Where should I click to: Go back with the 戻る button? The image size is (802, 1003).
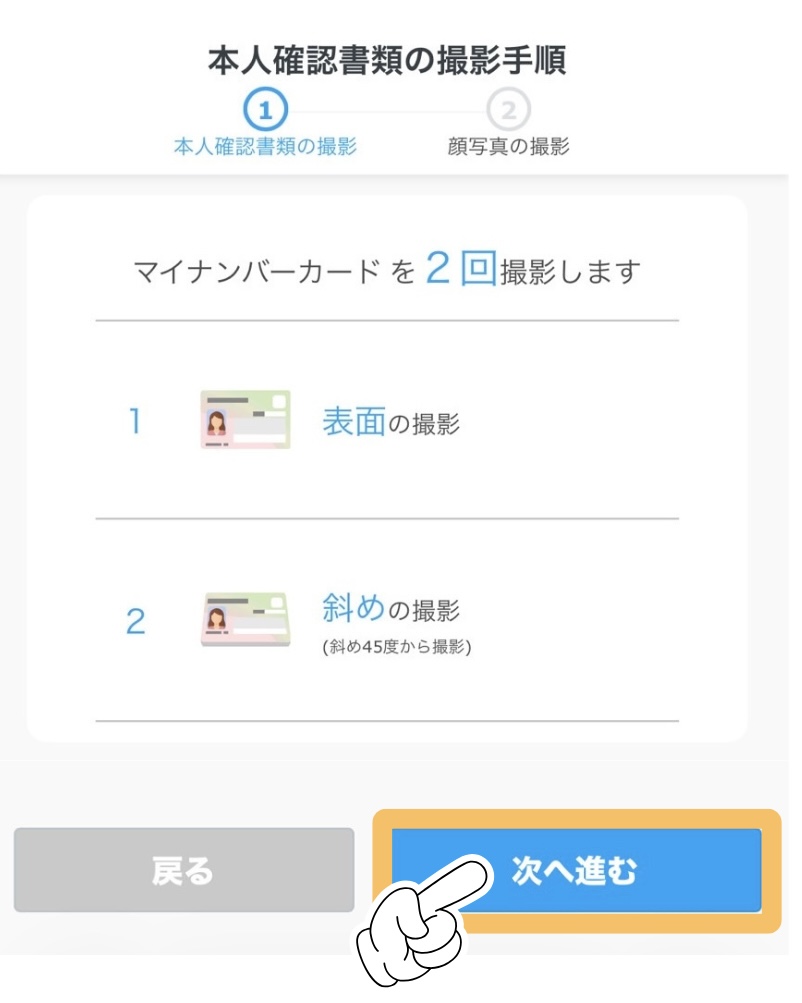coord(184,870)
